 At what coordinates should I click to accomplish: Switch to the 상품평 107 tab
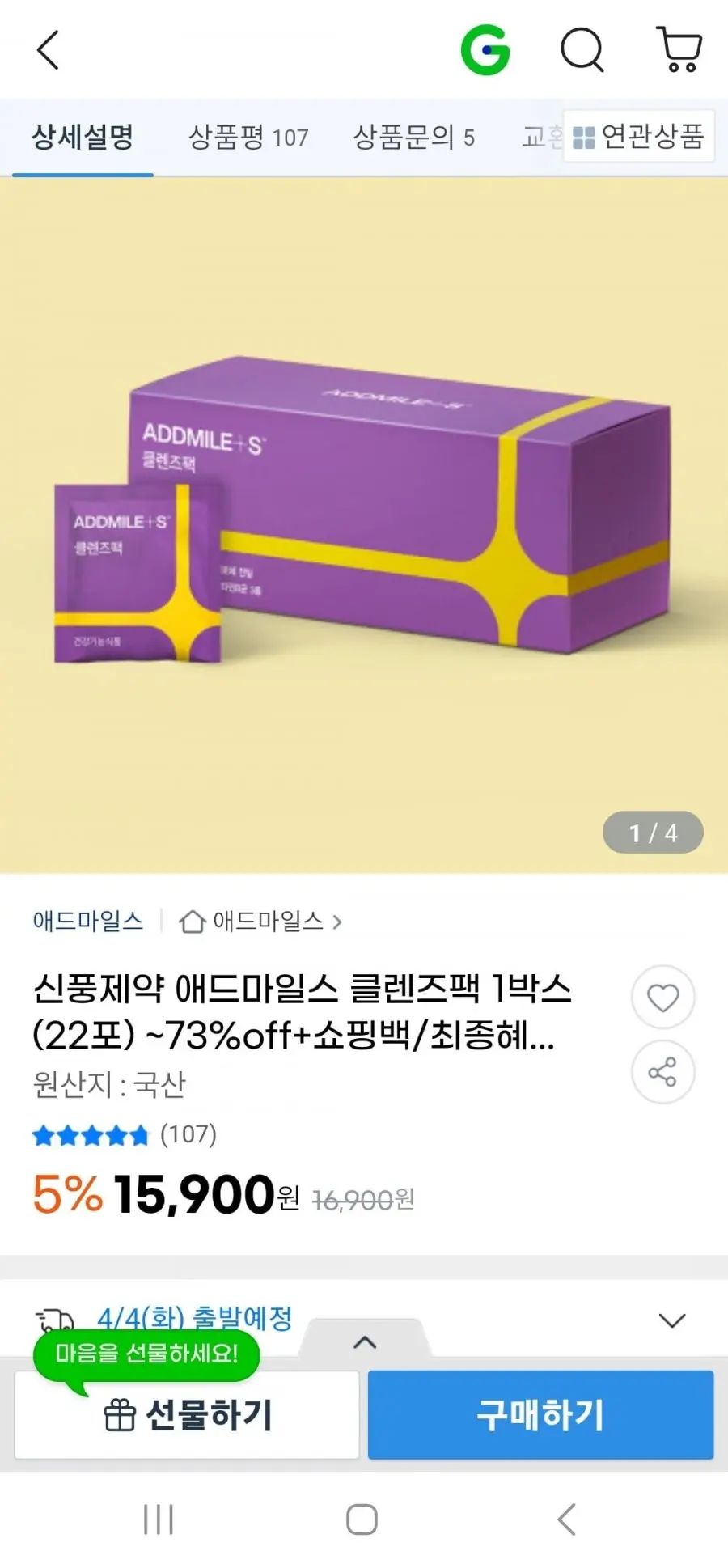pos(248,137)
